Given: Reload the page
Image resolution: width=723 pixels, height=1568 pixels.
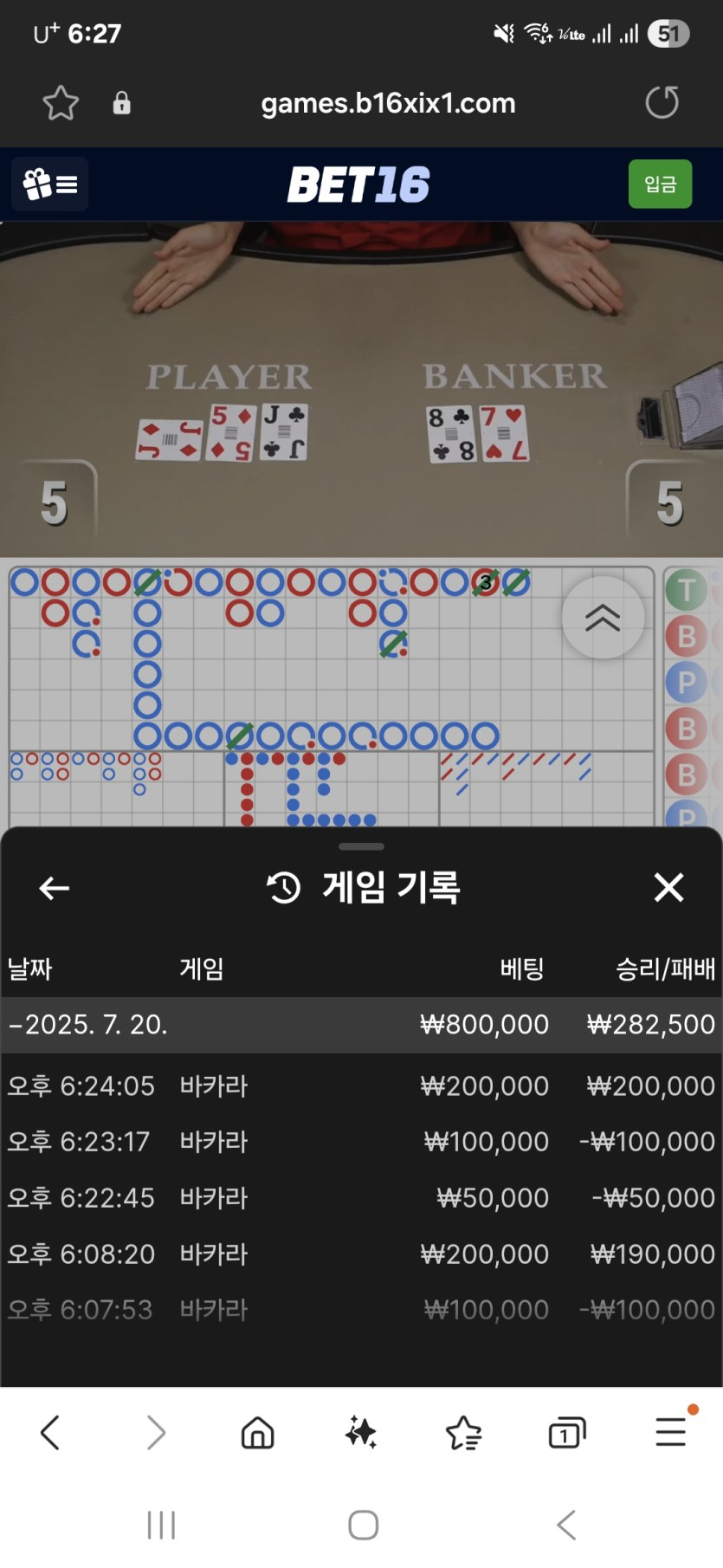Looking at the screenshot, I should pos(662,103).
